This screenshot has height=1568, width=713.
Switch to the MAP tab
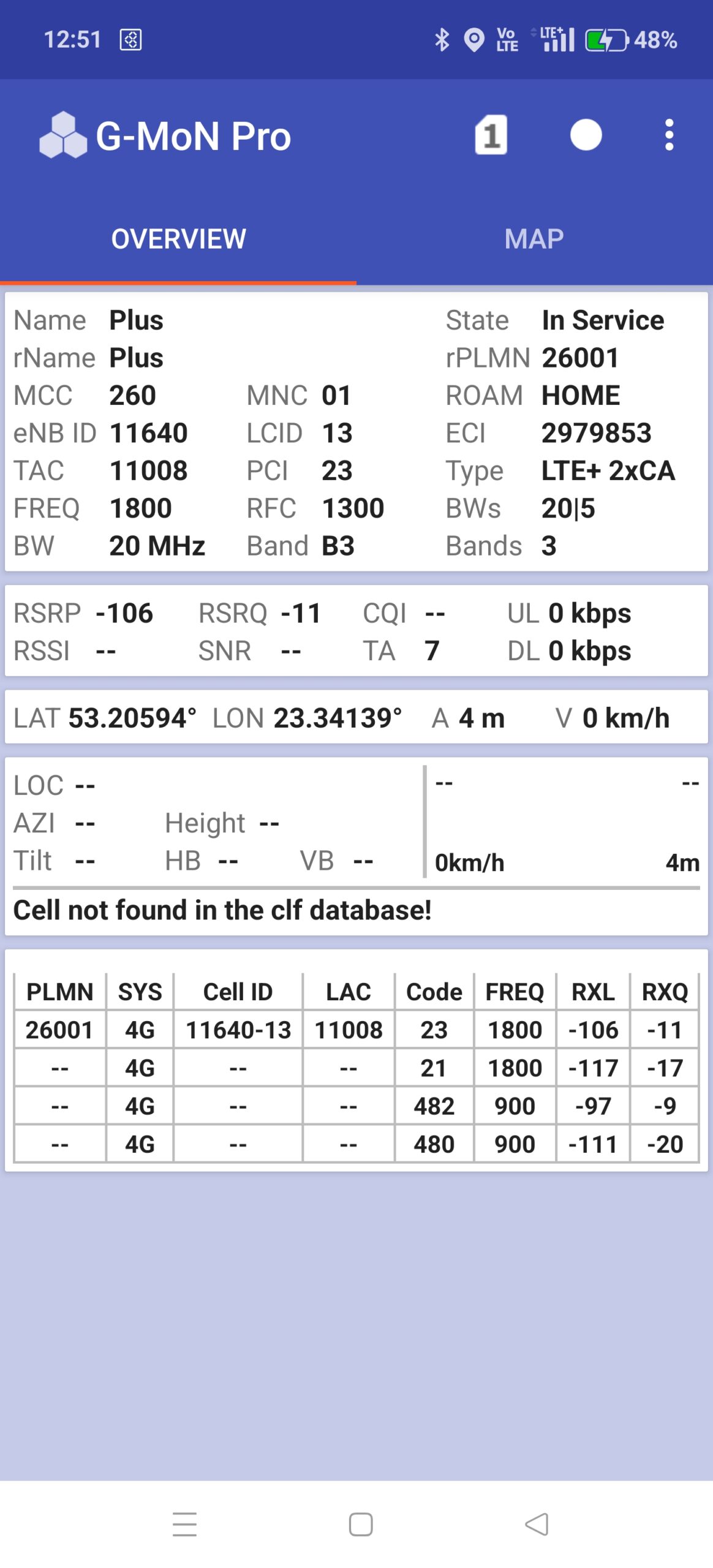tap(534, 239)
